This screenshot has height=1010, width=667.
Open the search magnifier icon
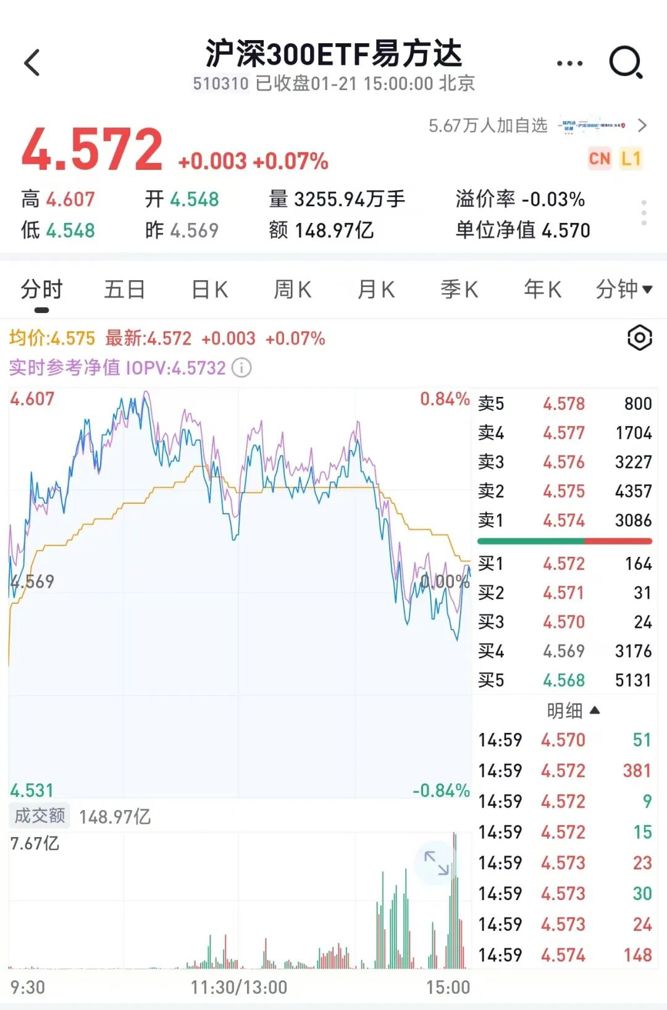[x=626, y=63]
